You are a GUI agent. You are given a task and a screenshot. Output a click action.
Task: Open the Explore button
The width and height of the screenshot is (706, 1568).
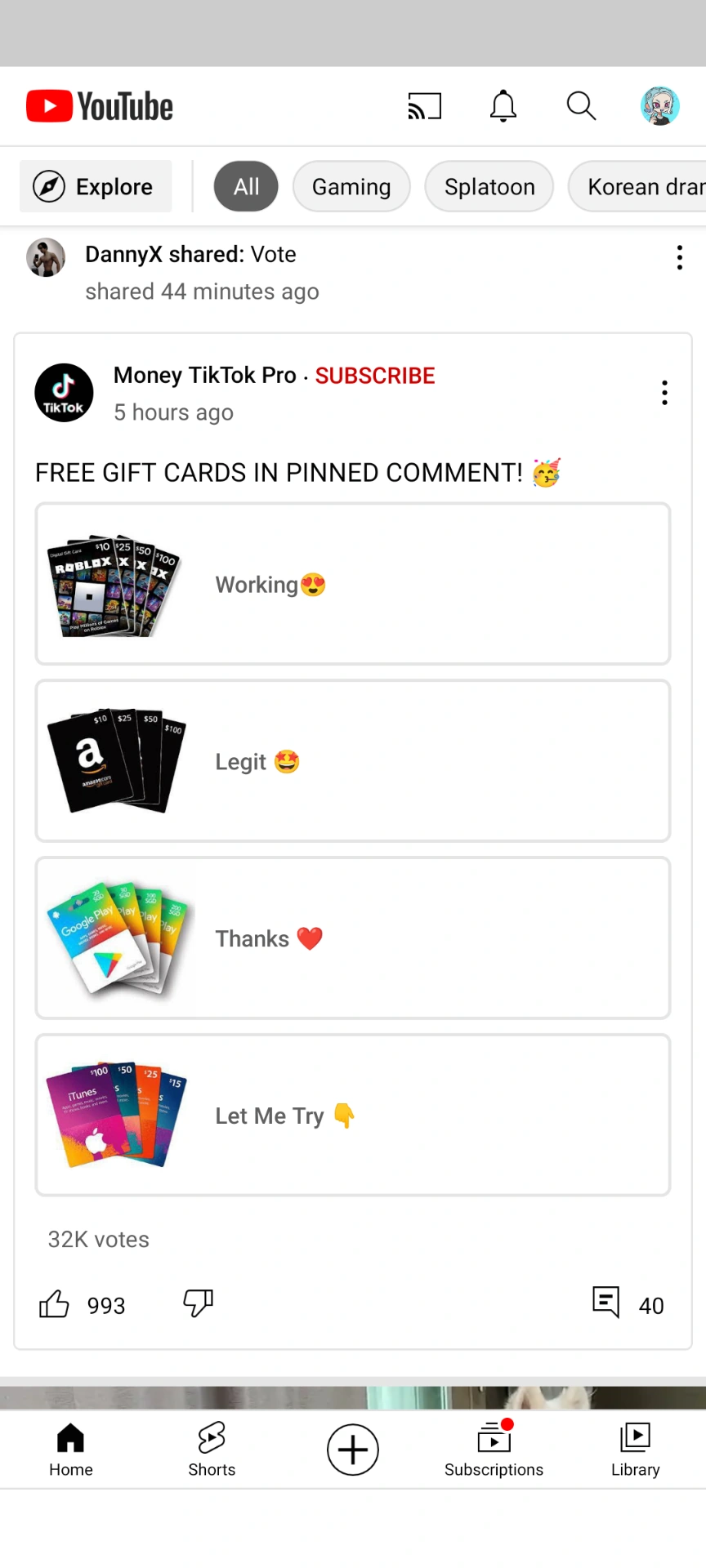point(96,187)
